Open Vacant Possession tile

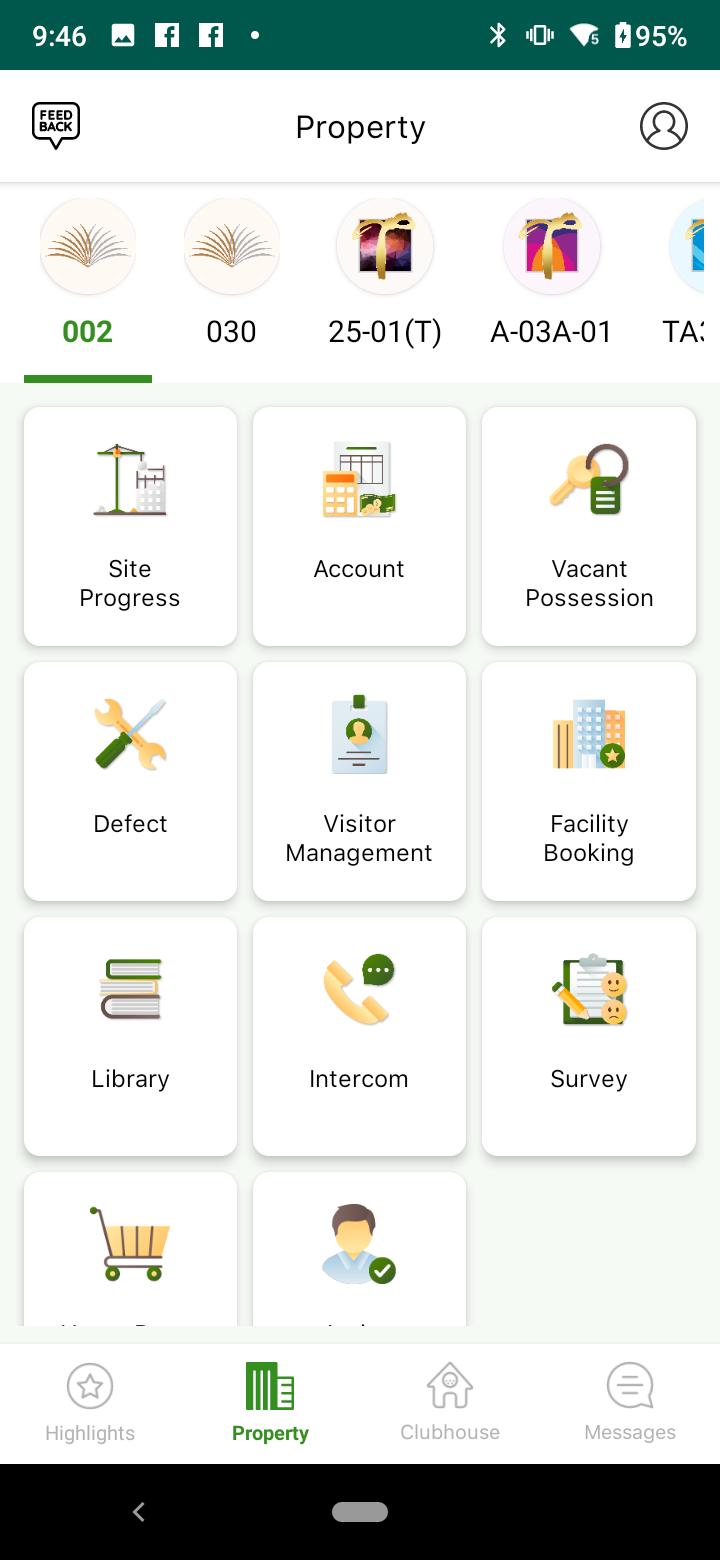pyautogui.click(x=589, y=526)
